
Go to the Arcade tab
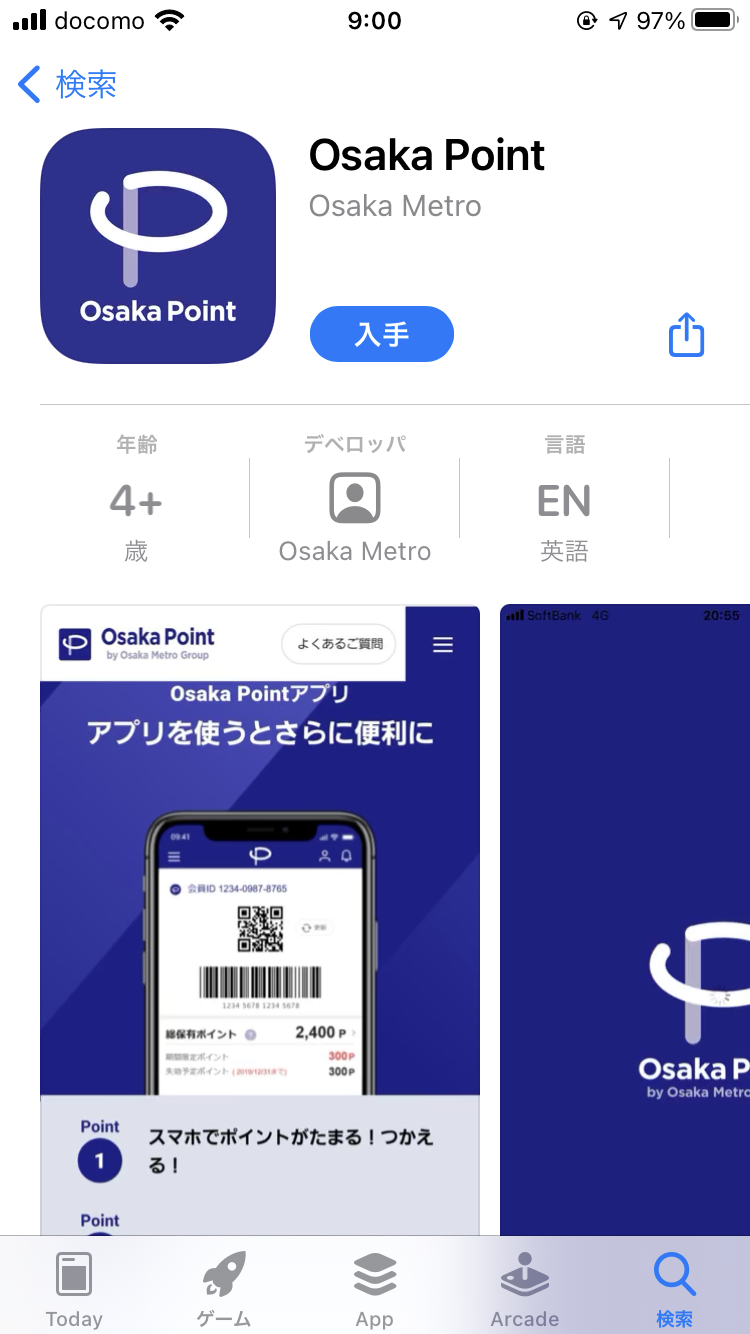[x=524, y=1288]
